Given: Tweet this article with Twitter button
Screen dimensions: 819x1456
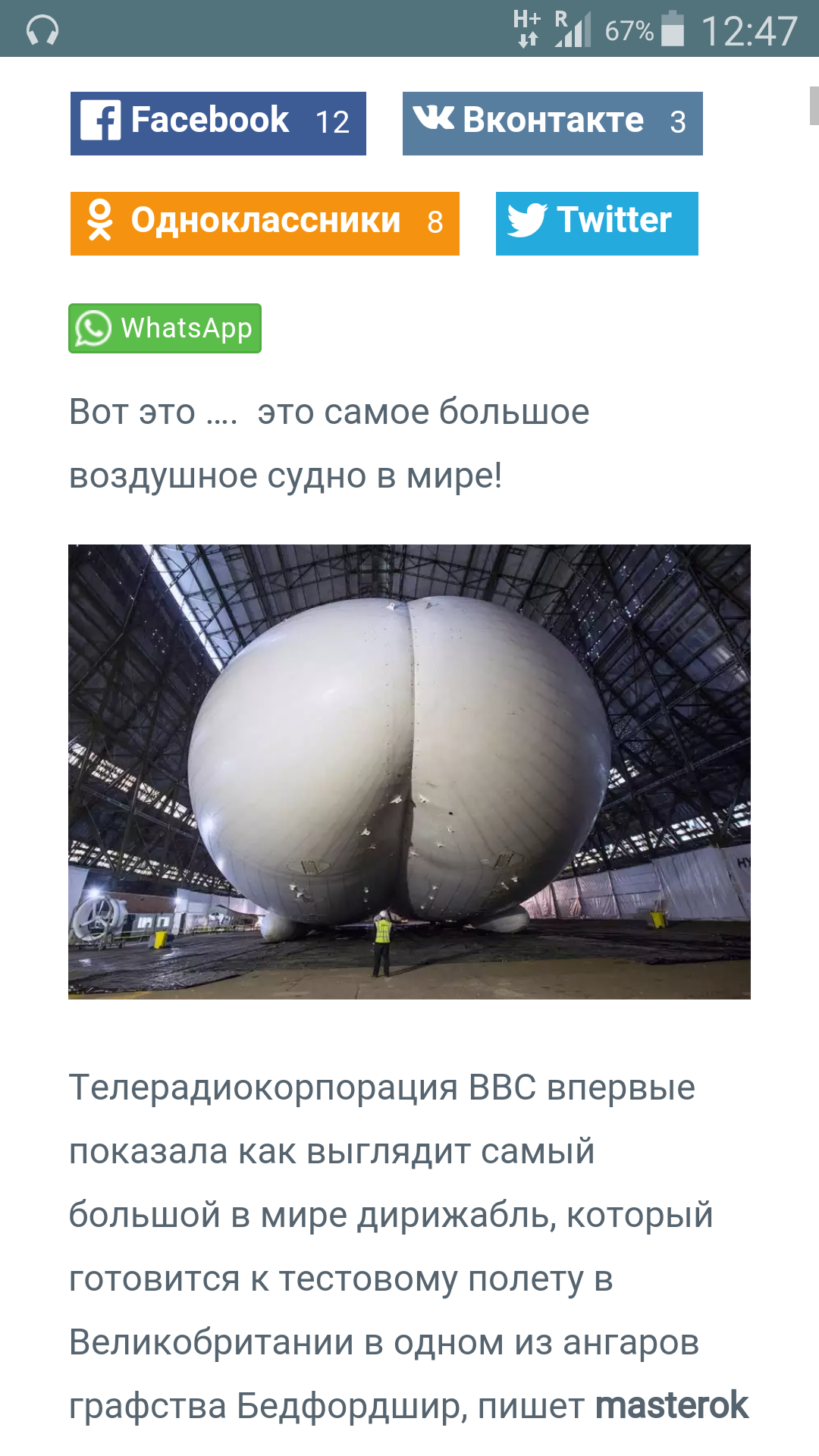Looking at the screenshot, I should click(597, 224).
